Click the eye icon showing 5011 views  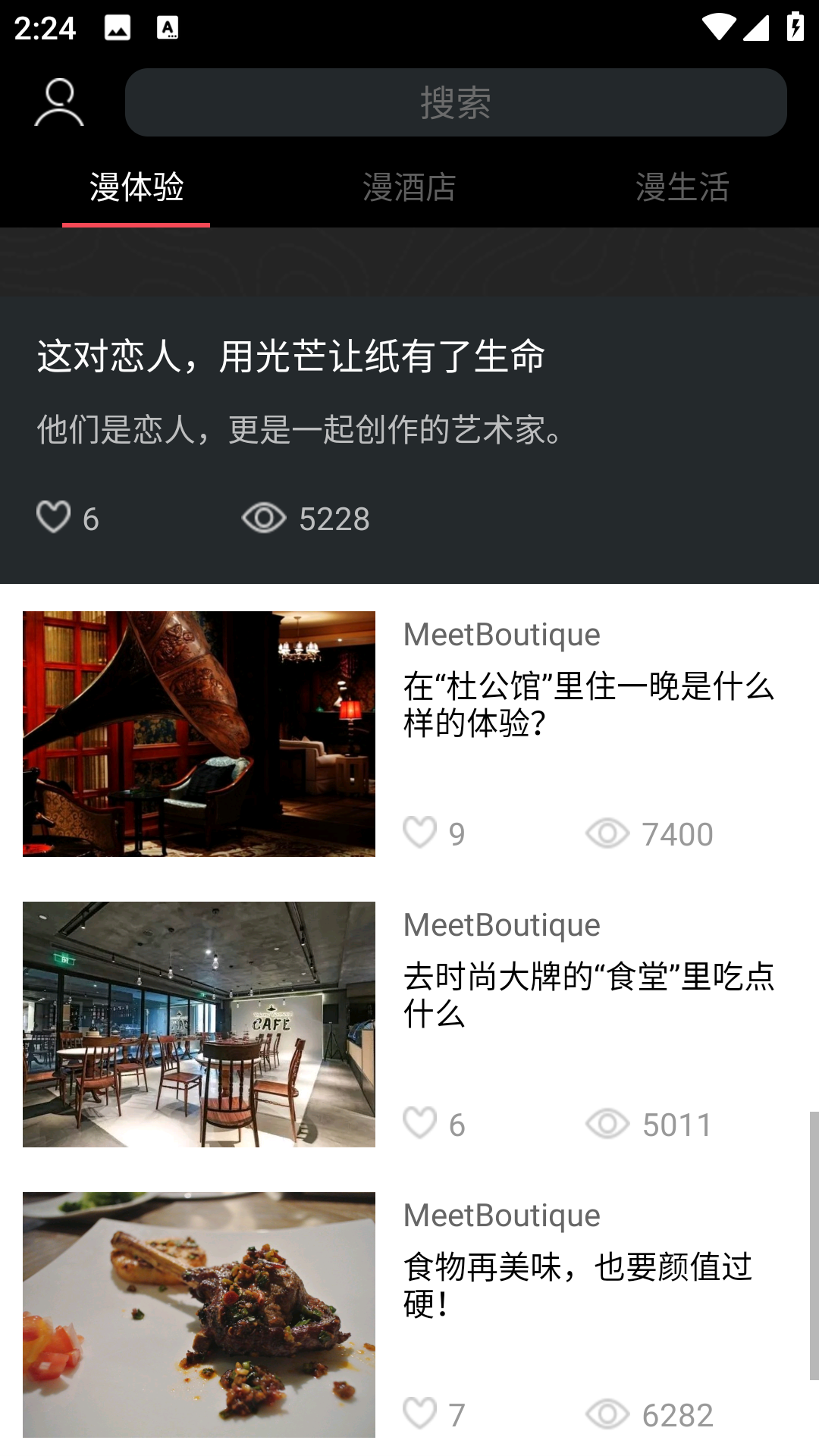[x=605, y=1125]
